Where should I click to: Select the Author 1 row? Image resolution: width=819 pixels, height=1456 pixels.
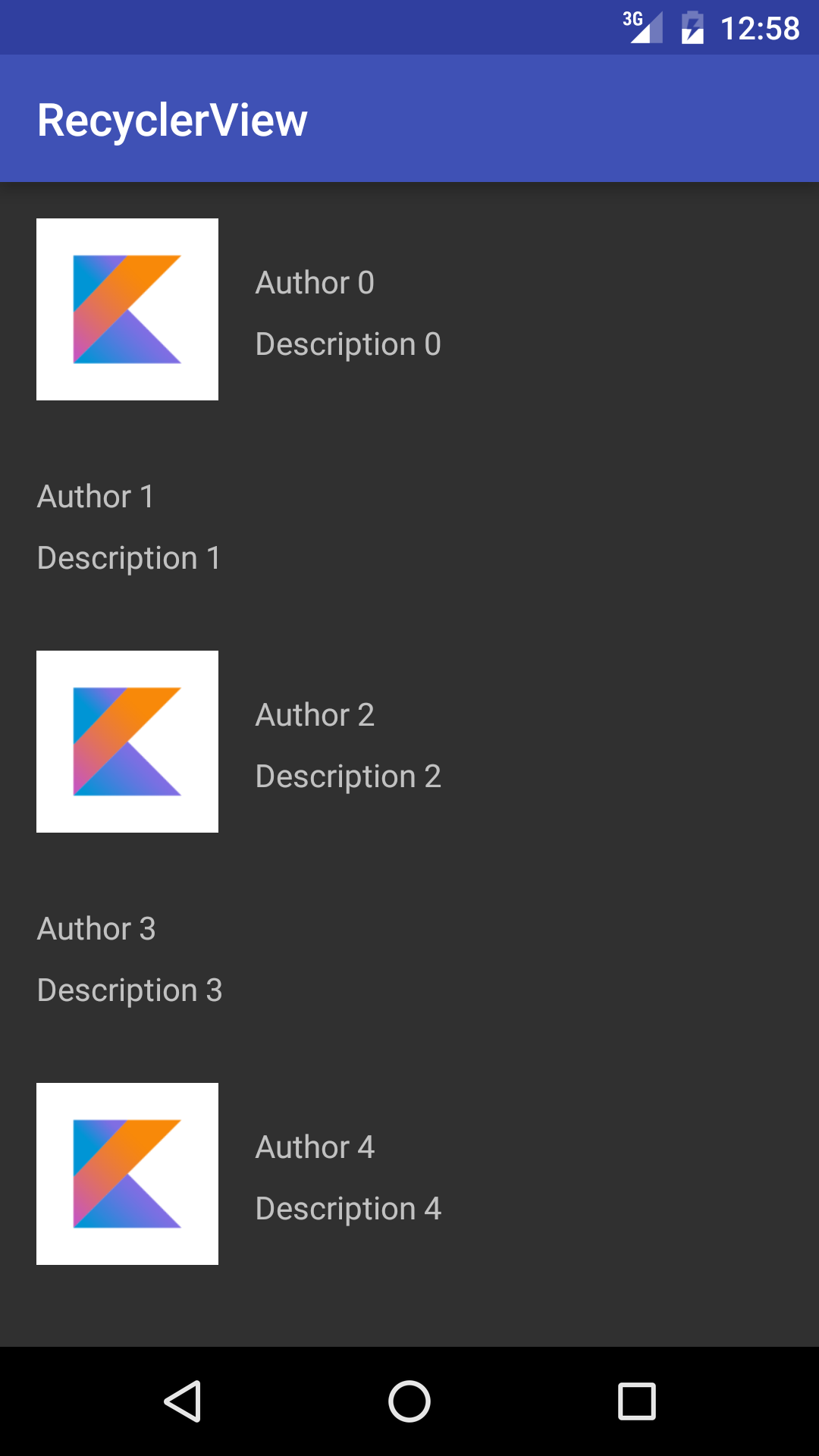409,526
